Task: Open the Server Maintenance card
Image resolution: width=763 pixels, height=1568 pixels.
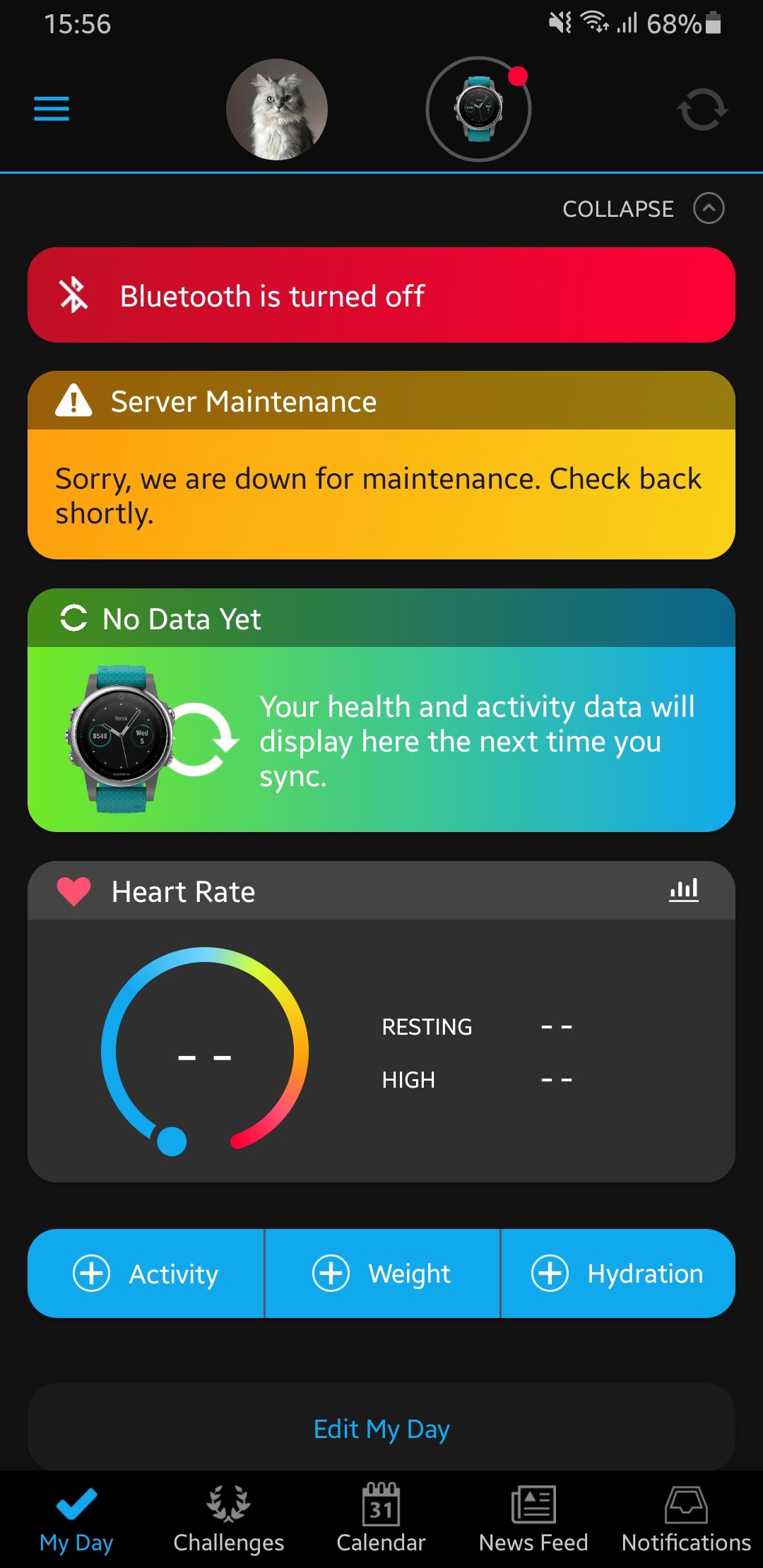Action: coord(381,466)
